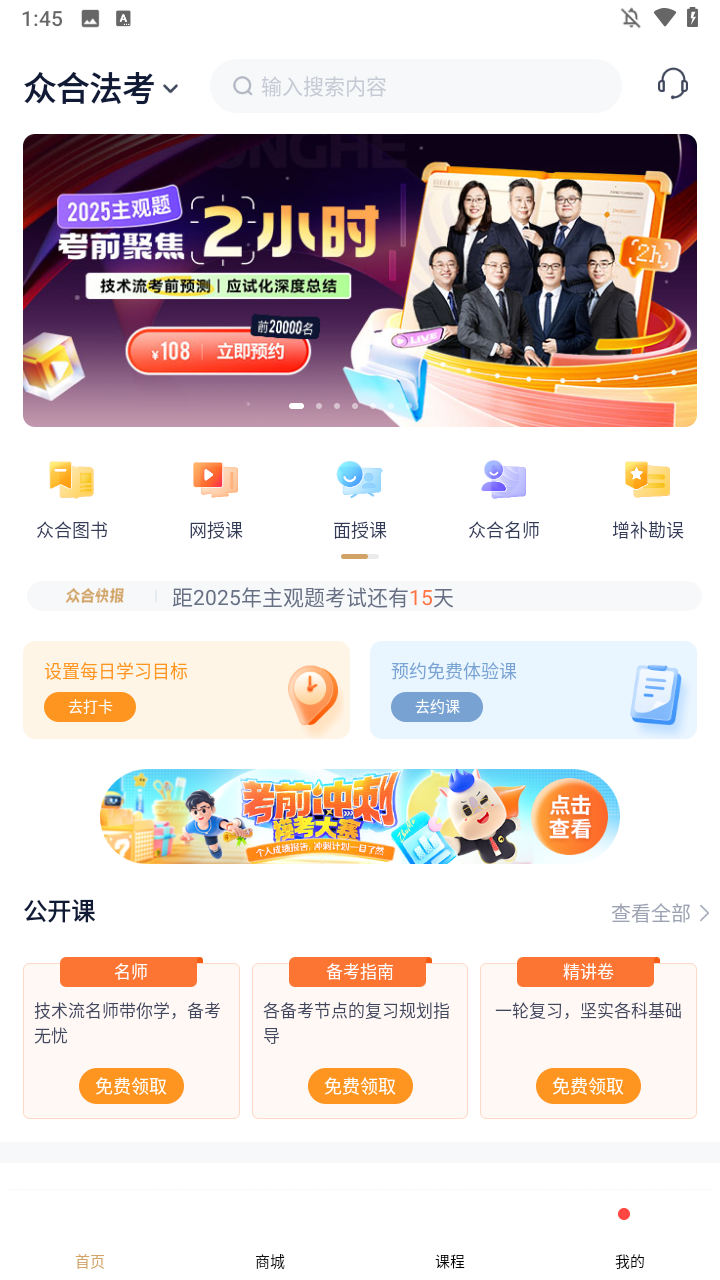The height and width of the screenshot is (1280, 720).
Task: Select the second carousel indicator dot
Action: pyautogui.click(x=319, y=406)
